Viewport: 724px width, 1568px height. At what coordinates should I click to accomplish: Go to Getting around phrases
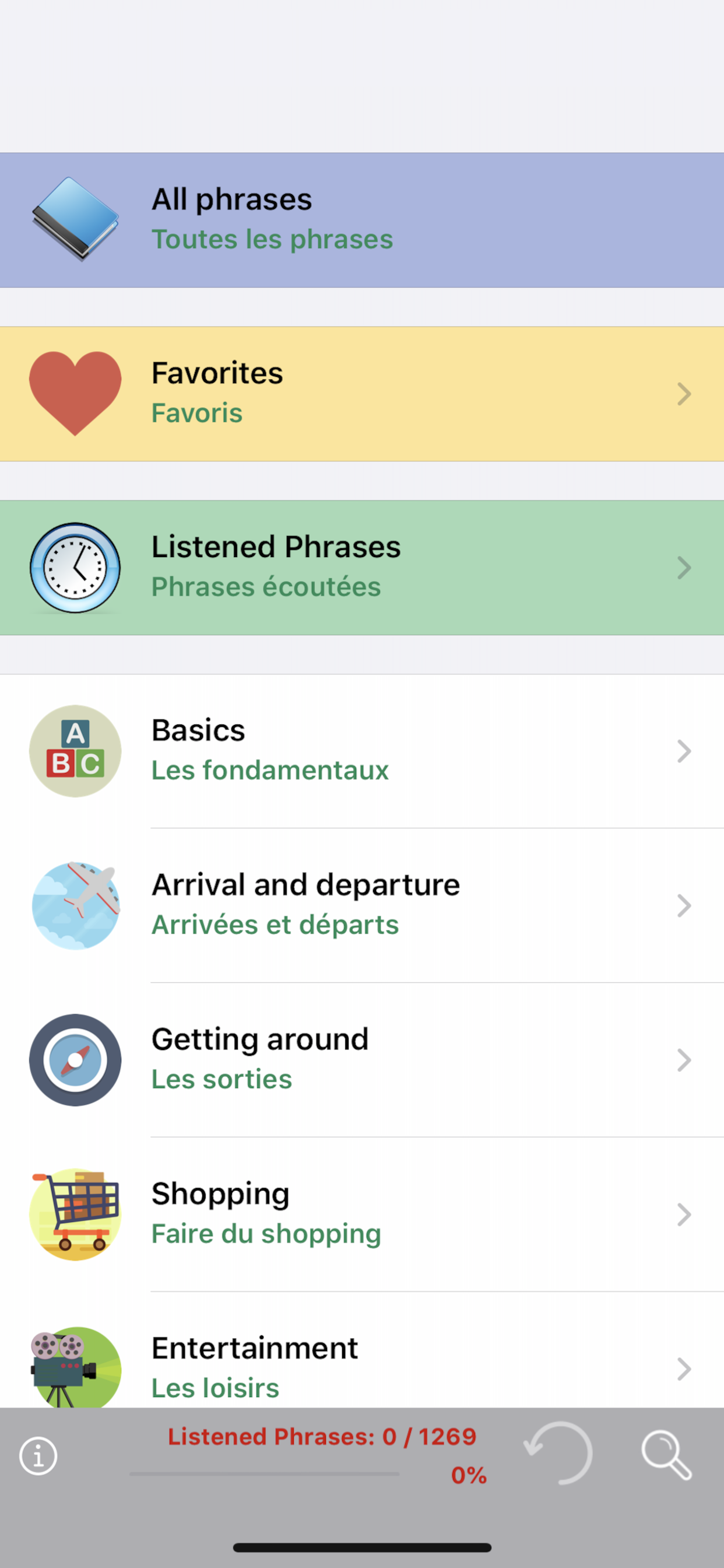click(x=362, y=1060)
